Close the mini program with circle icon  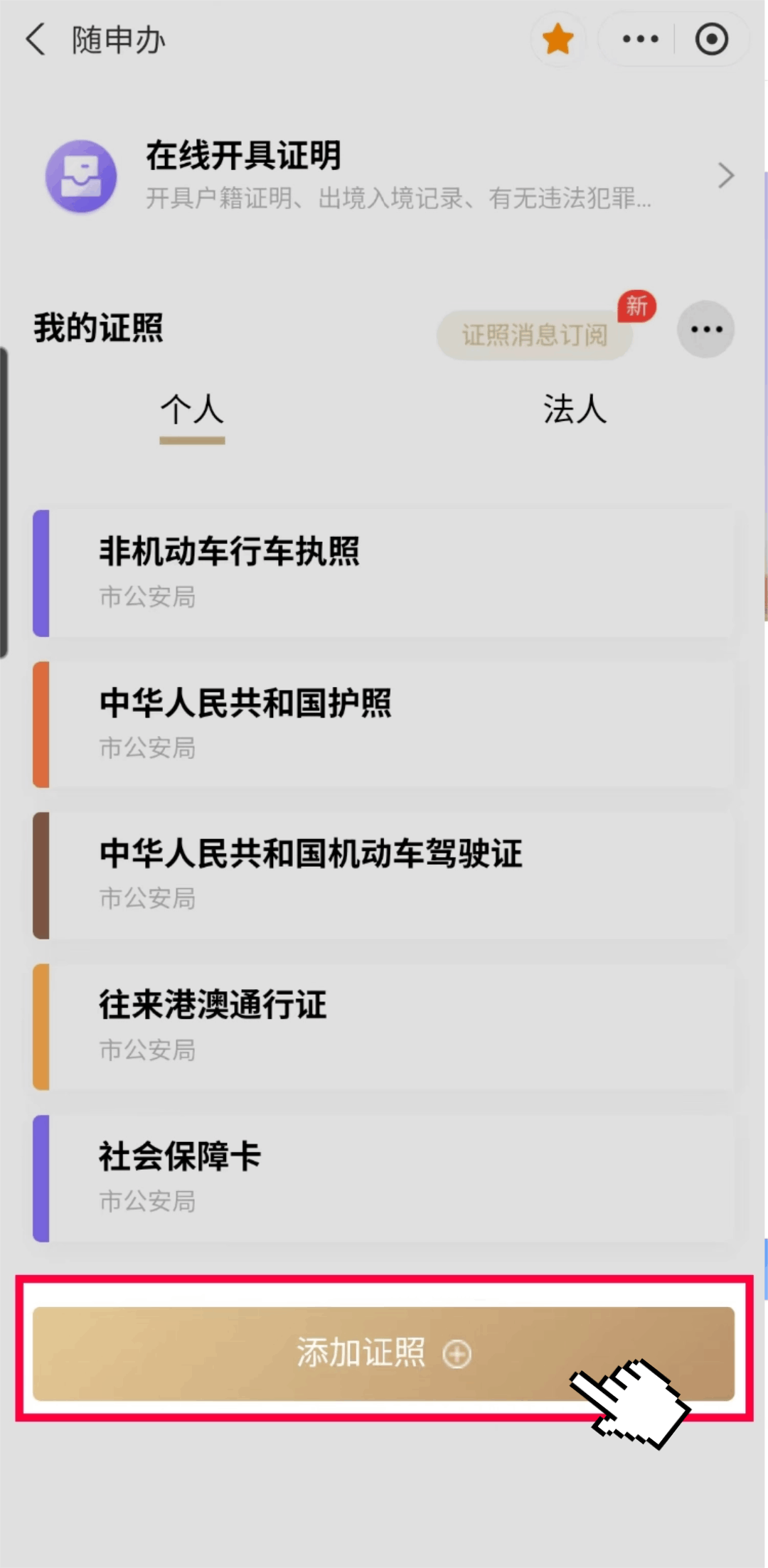[711, 39]
